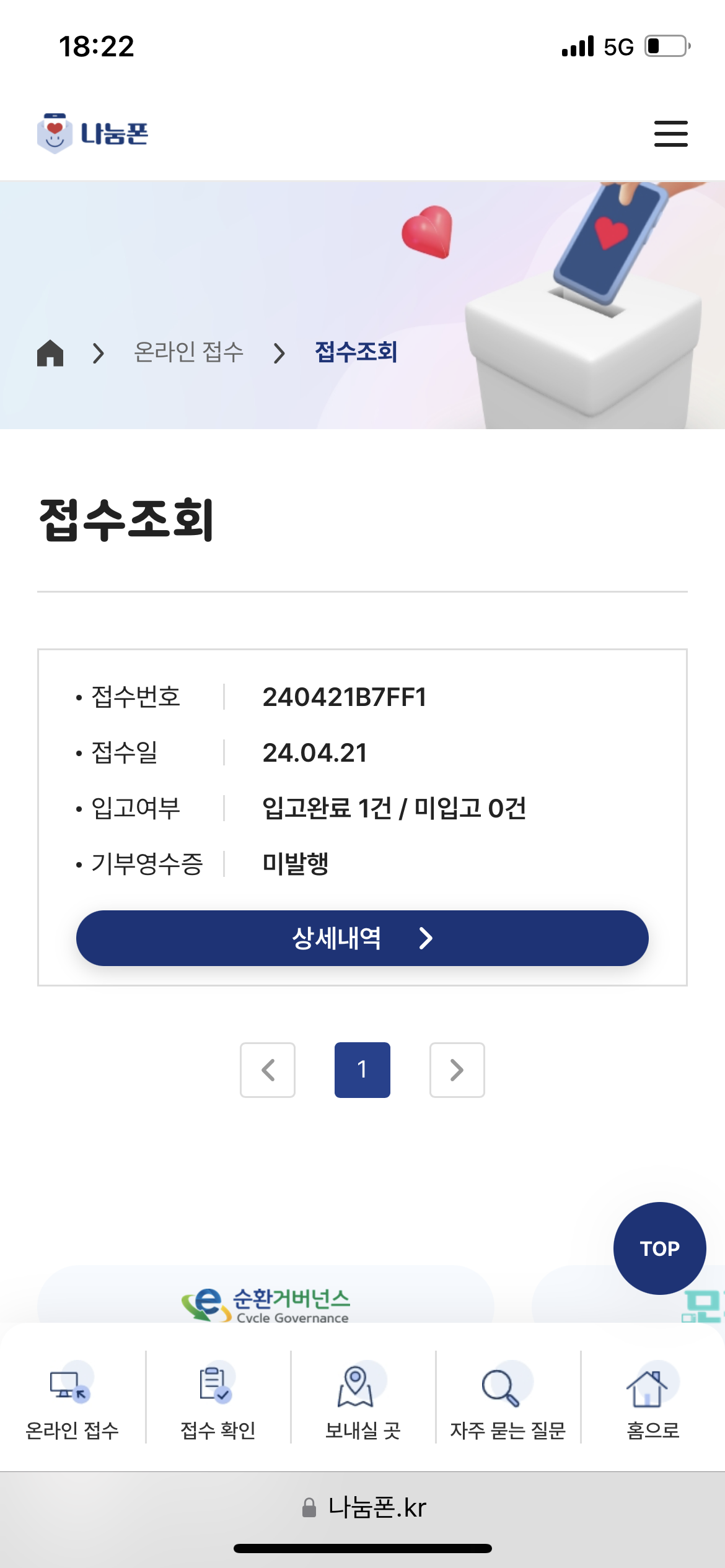Image resolution: width=725 pixels, height=1568 pixels.
Task: Open the hamburger menu
Action: pos(670,134)
